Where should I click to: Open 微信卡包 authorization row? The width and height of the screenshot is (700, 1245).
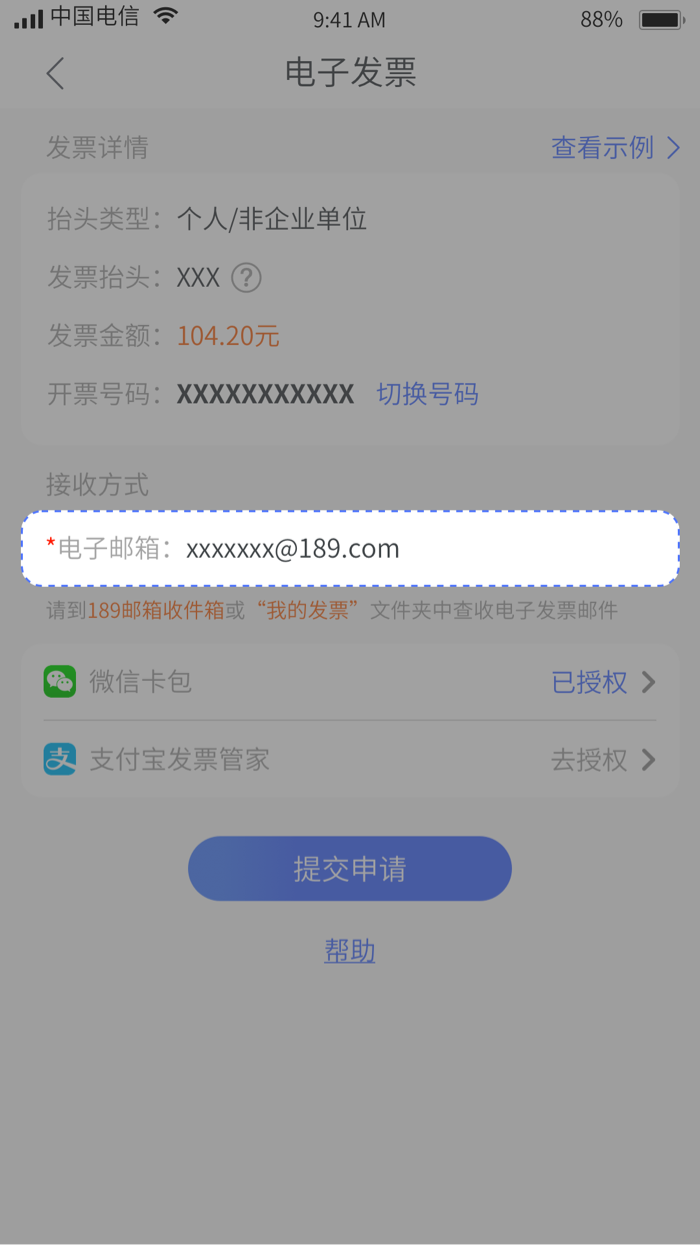(350, 682)
